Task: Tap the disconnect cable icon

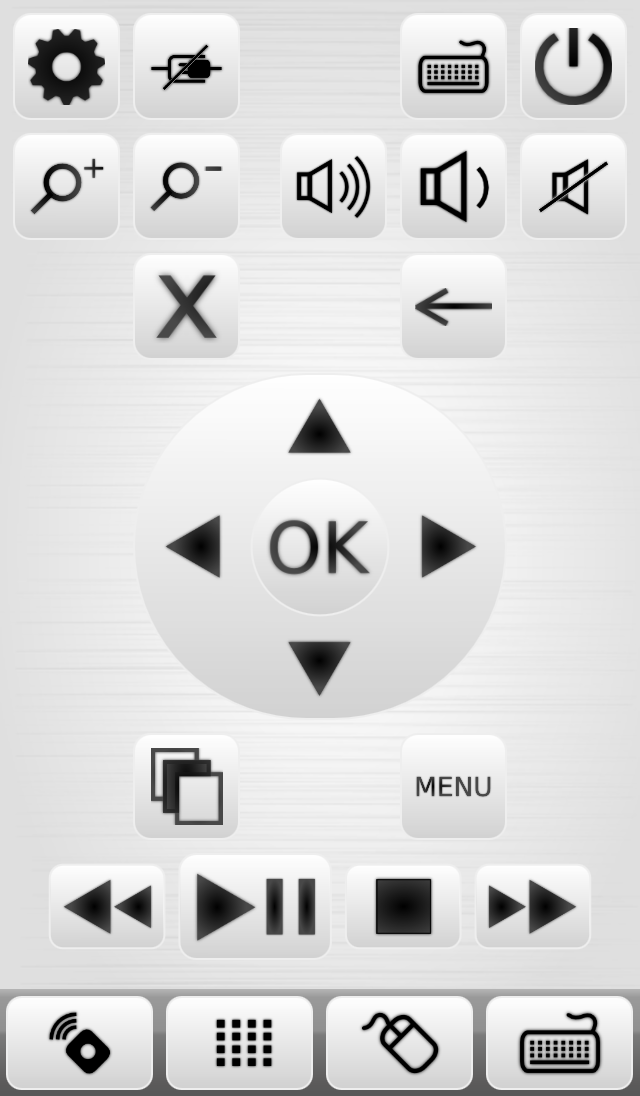Action: click(186, 66)
